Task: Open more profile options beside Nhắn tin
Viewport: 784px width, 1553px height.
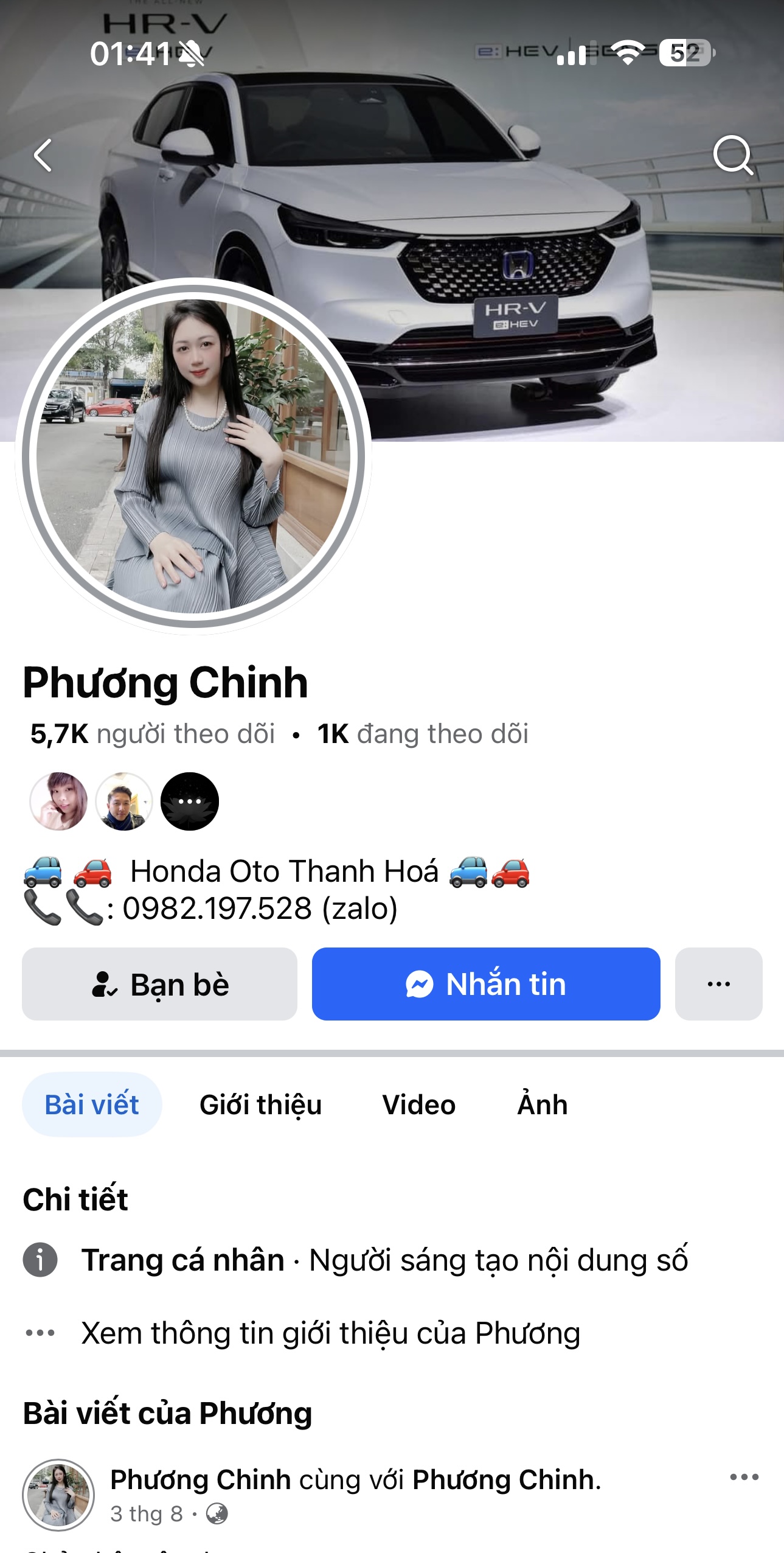Action: 718,984
